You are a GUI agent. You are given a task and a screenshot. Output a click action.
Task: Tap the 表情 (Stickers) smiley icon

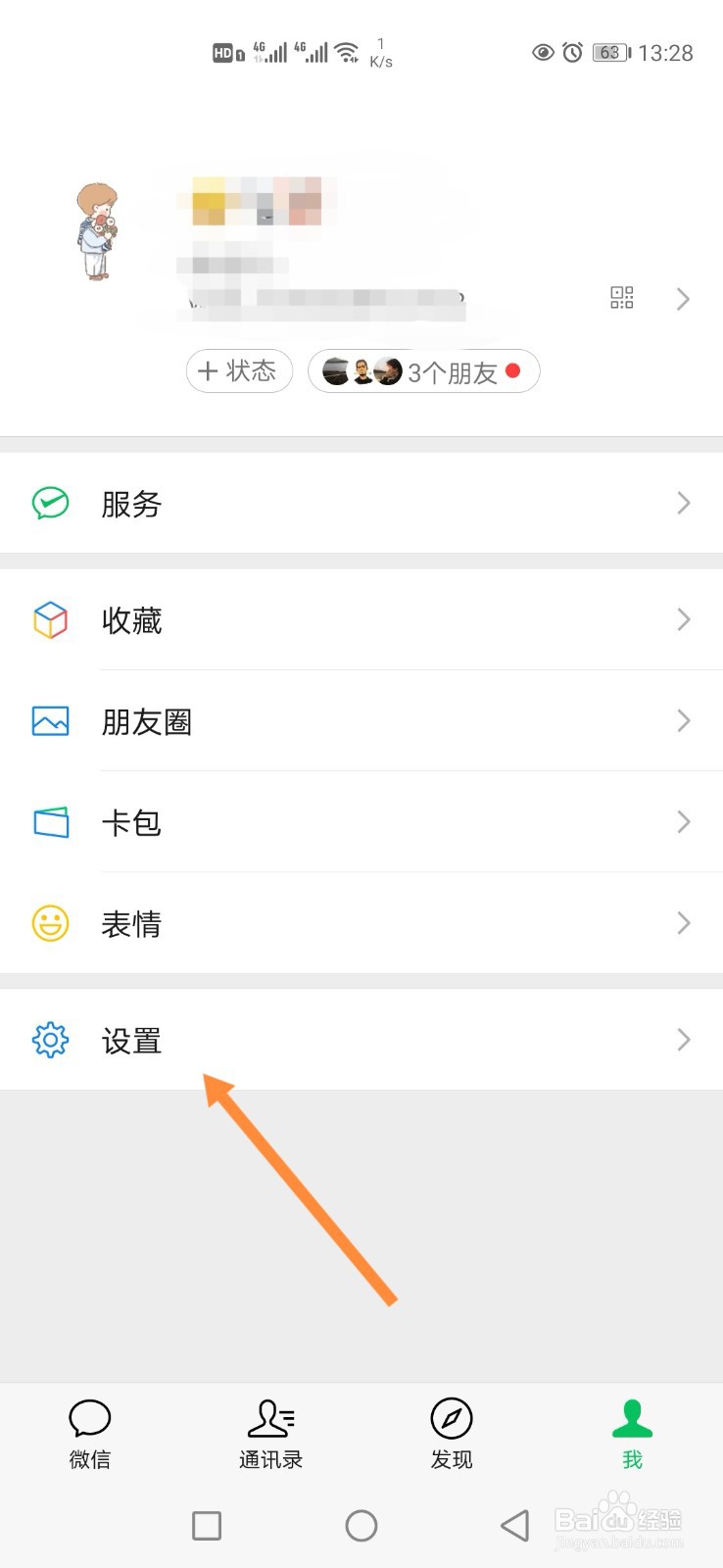50,923
